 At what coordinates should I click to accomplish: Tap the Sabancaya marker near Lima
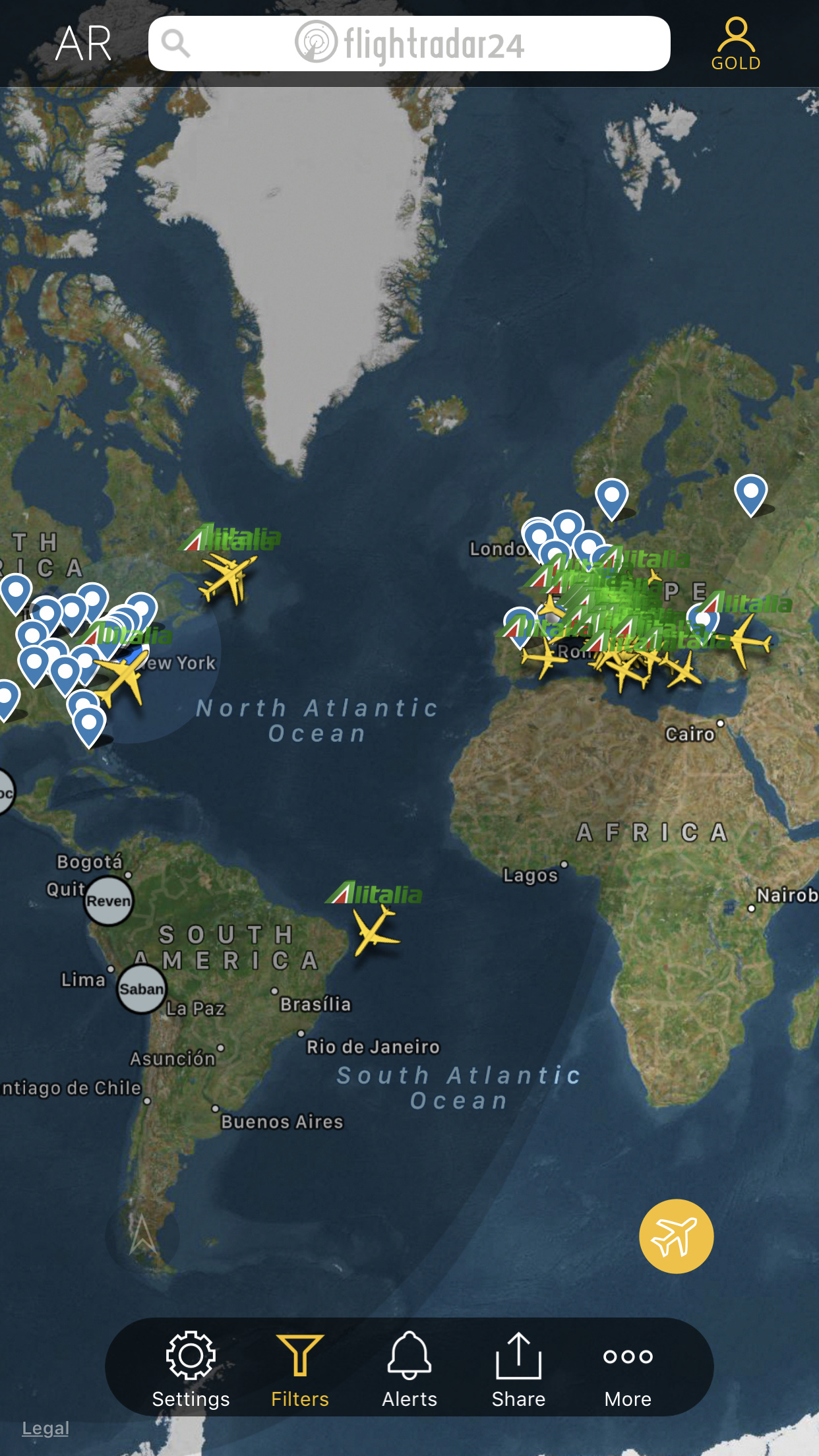(x=141, y=988)
